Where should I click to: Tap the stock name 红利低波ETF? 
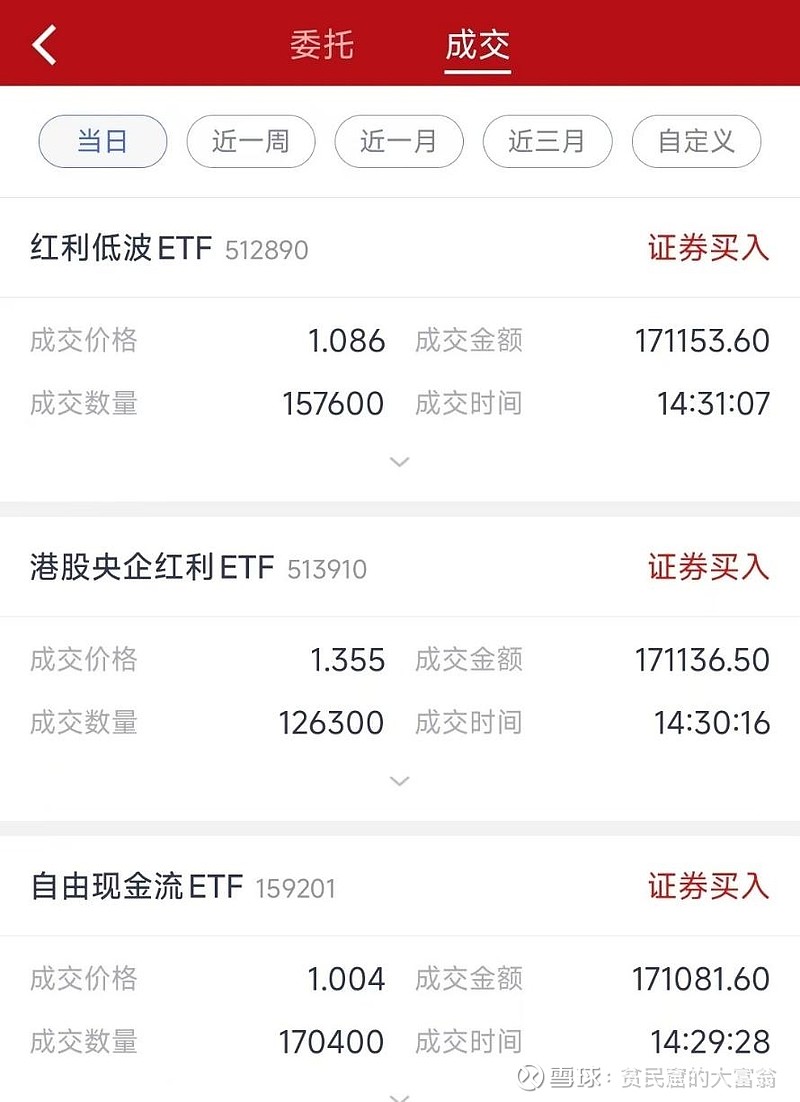pos(120,249)
